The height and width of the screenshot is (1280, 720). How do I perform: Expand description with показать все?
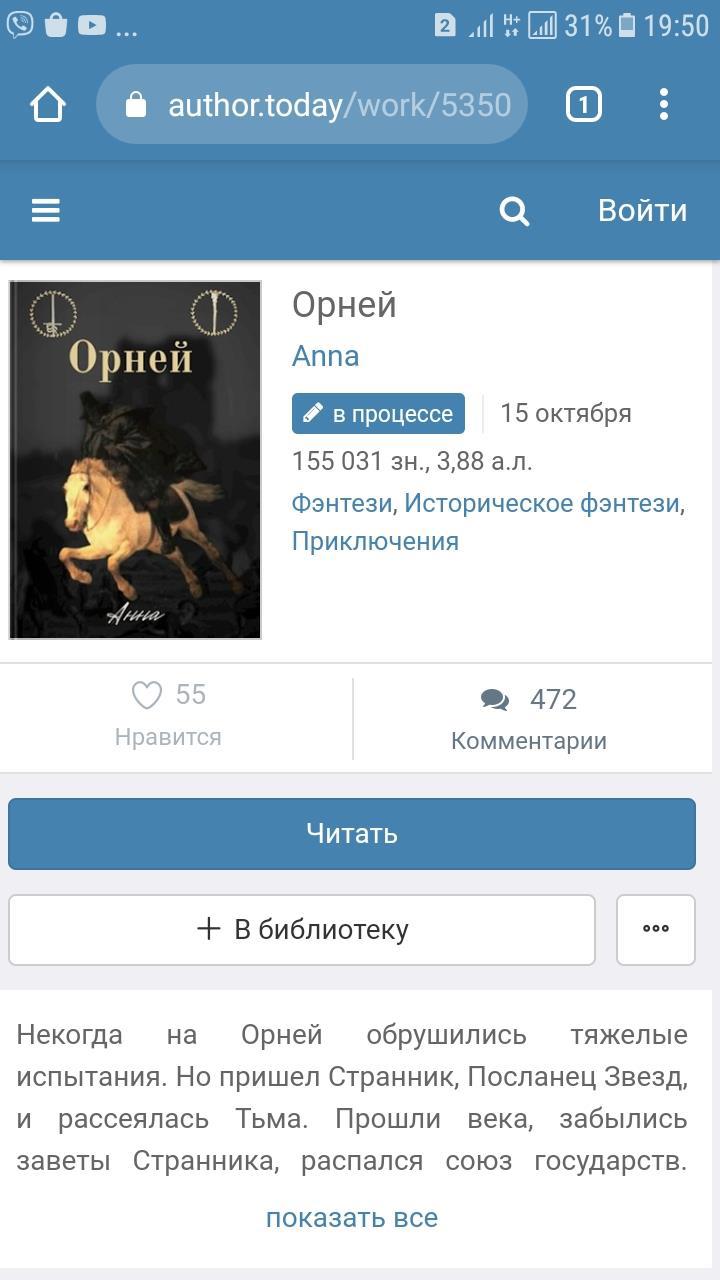click(x=352, y=1218)
